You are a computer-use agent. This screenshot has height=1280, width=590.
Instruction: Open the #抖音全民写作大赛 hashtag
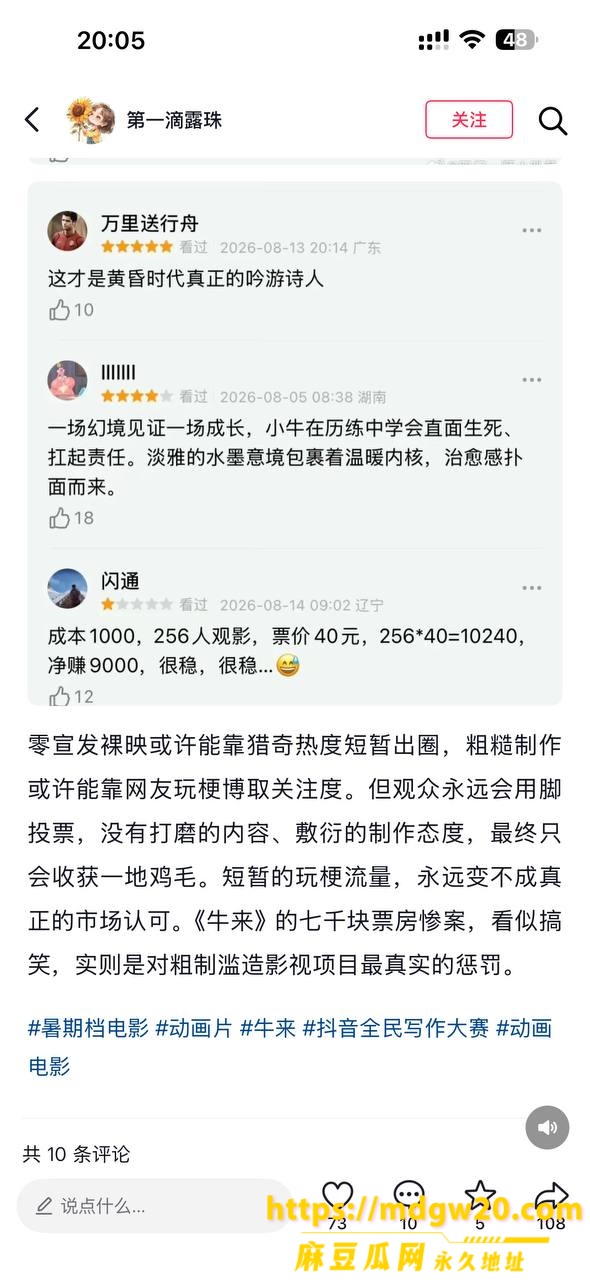pos(396,1027)
